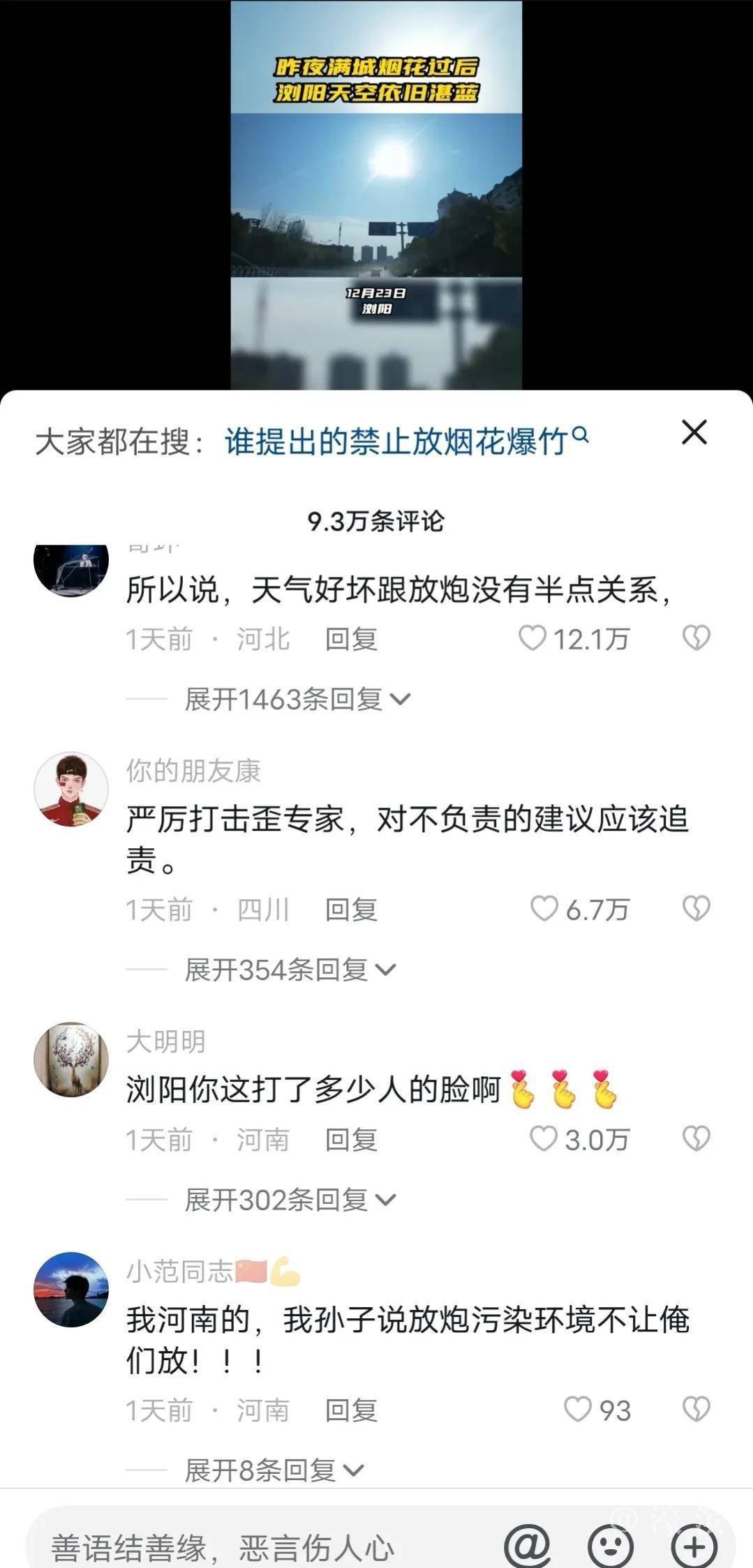This screenshot has width=753, height=1568.
Task: Search 谁提出的禁止放烟花爆竹 trending query
Action: [x=405, y=442]
